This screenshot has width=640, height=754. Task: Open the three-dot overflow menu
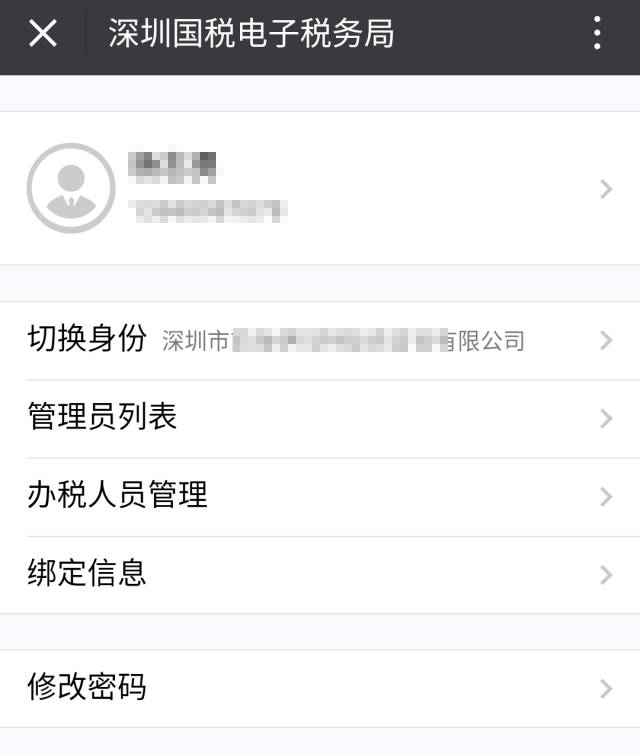(x=597, y=34)
